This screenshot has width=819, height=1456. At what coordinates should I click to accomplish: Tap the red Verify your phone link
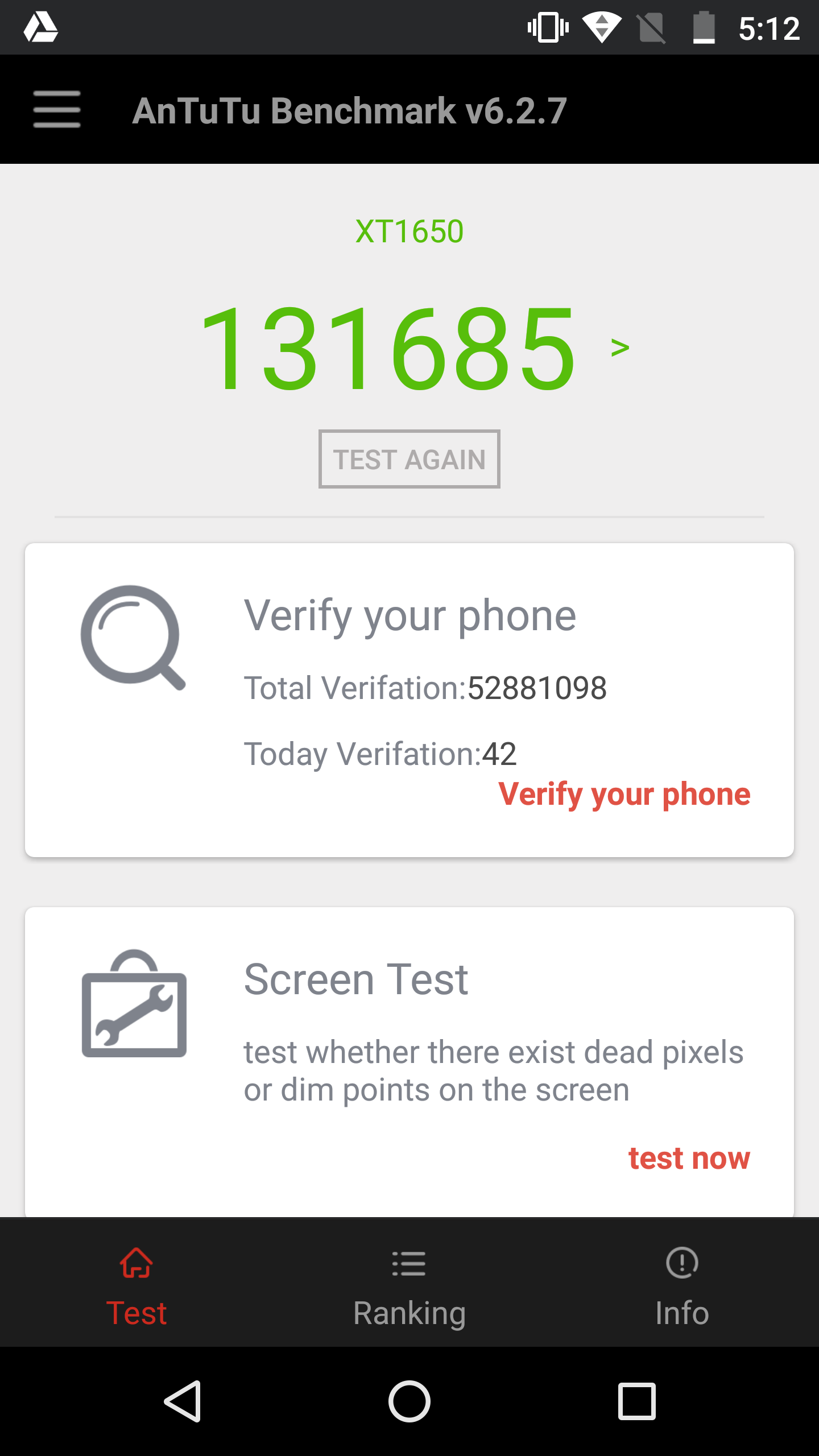624,794
